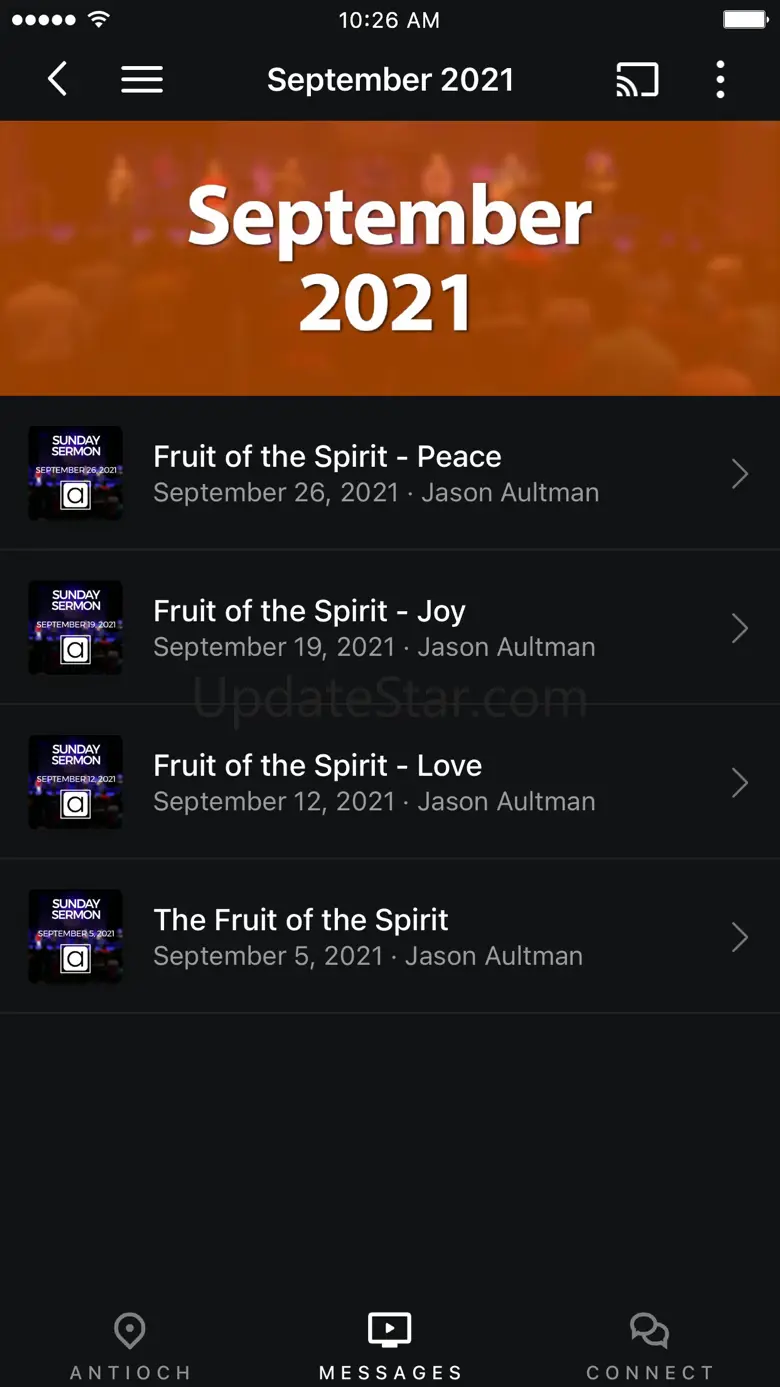Screen dimensions: 780x1387
Task: Open The Fruit of the Spirit sermon
Action: (x=390, y=937)
